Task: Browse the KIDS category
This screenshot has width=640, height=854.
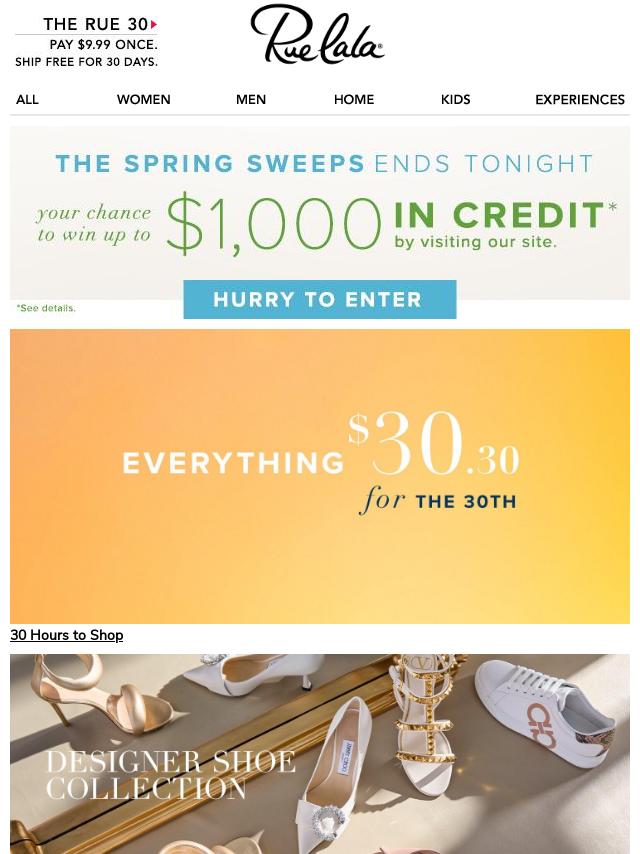Action: pos(455,100)
